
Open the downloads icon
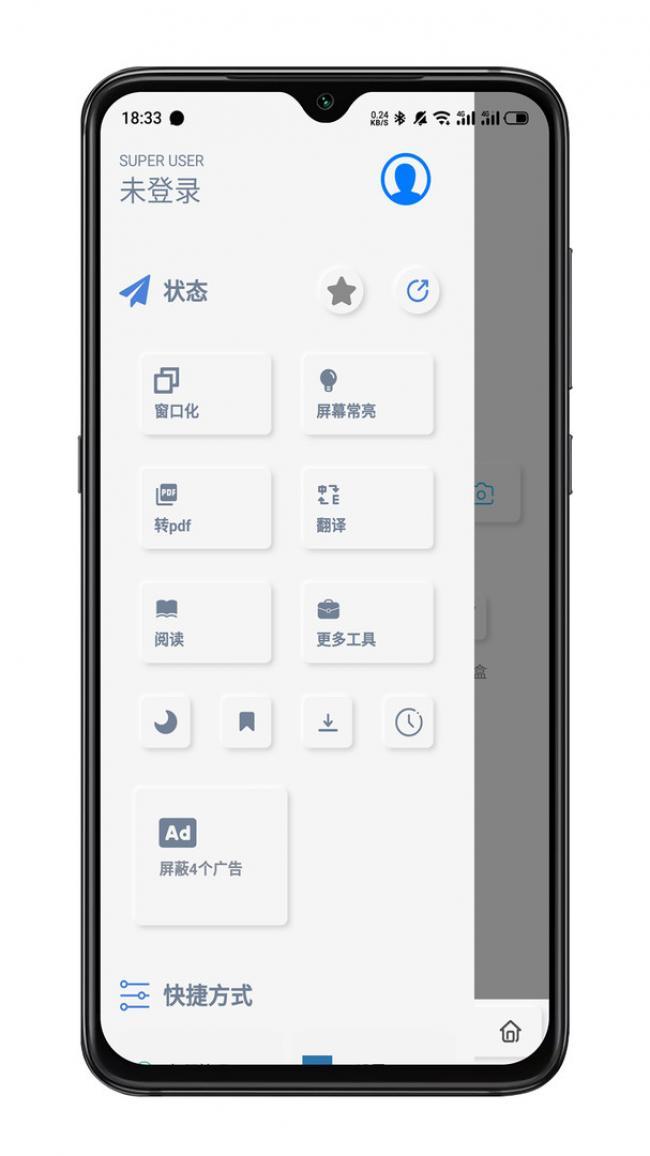pyautogui.click(x=328, y=722)
